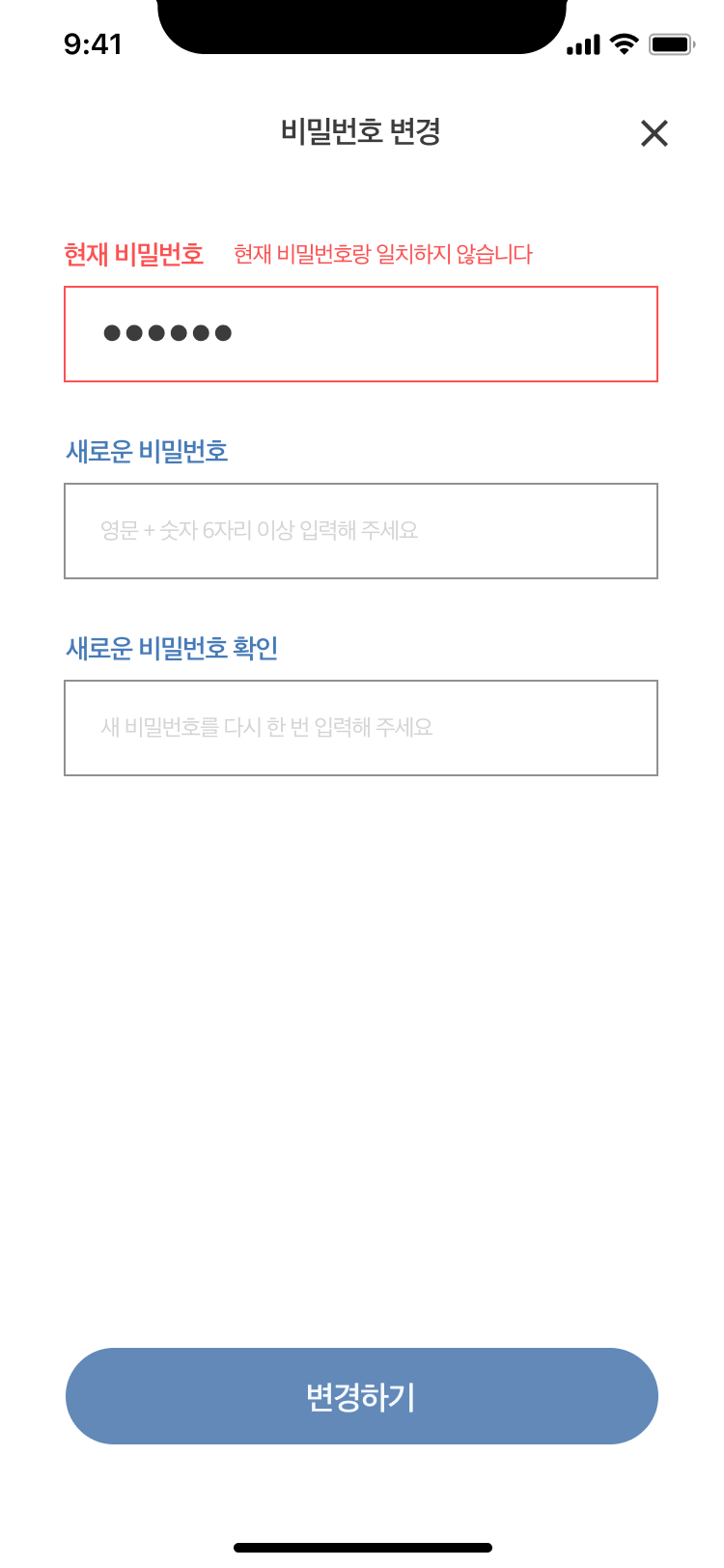This screenshot has height=1568, width=724.
Task: Tap the masked password dots
Action: pos(166,333)
